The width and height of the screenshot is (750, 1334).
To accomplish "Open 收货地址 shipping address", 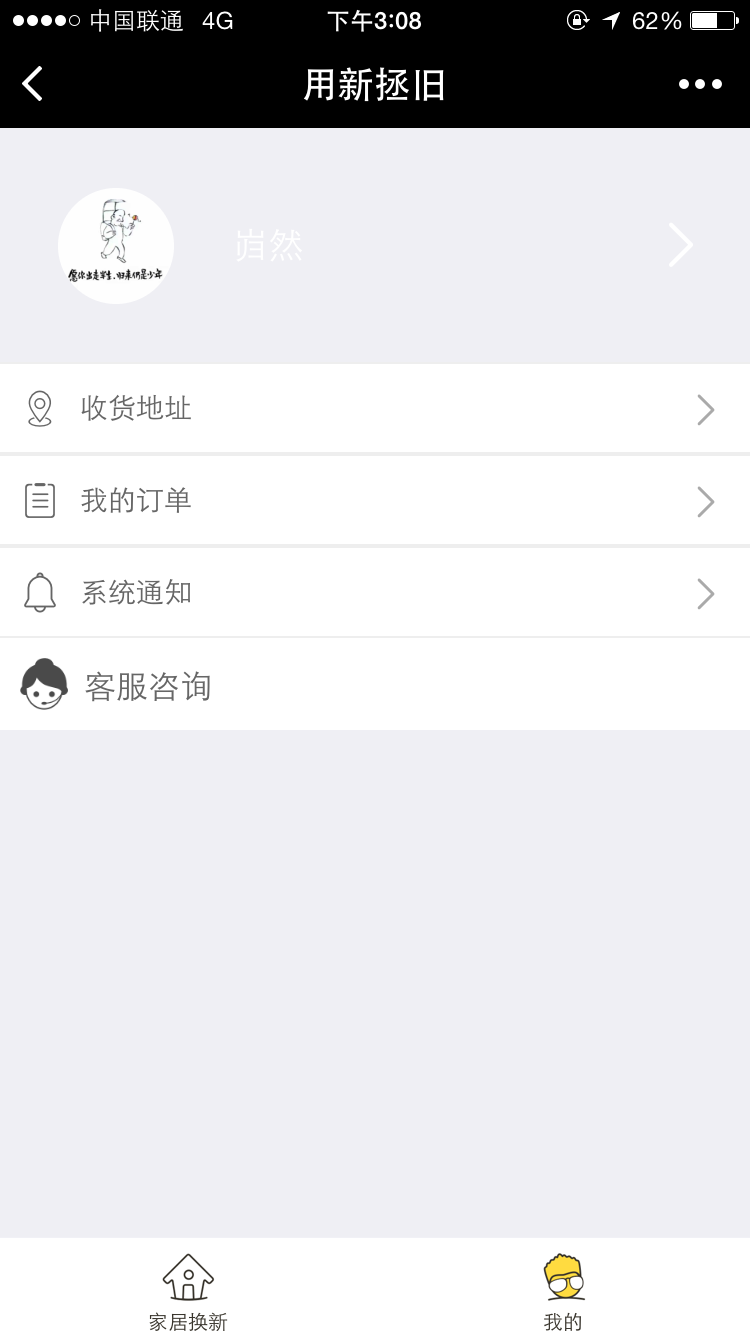I will tap(375, 408).
